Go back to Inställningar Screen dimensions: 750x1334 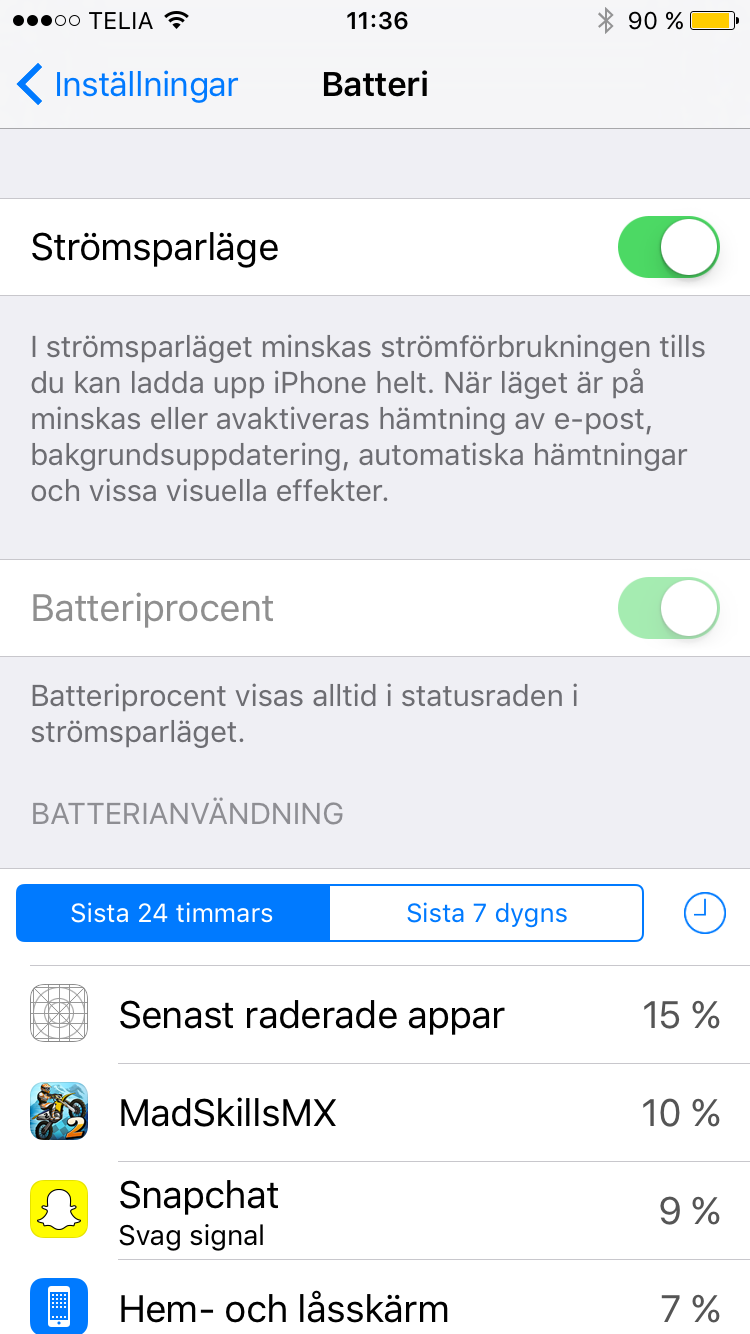click(x=128, y=85)
